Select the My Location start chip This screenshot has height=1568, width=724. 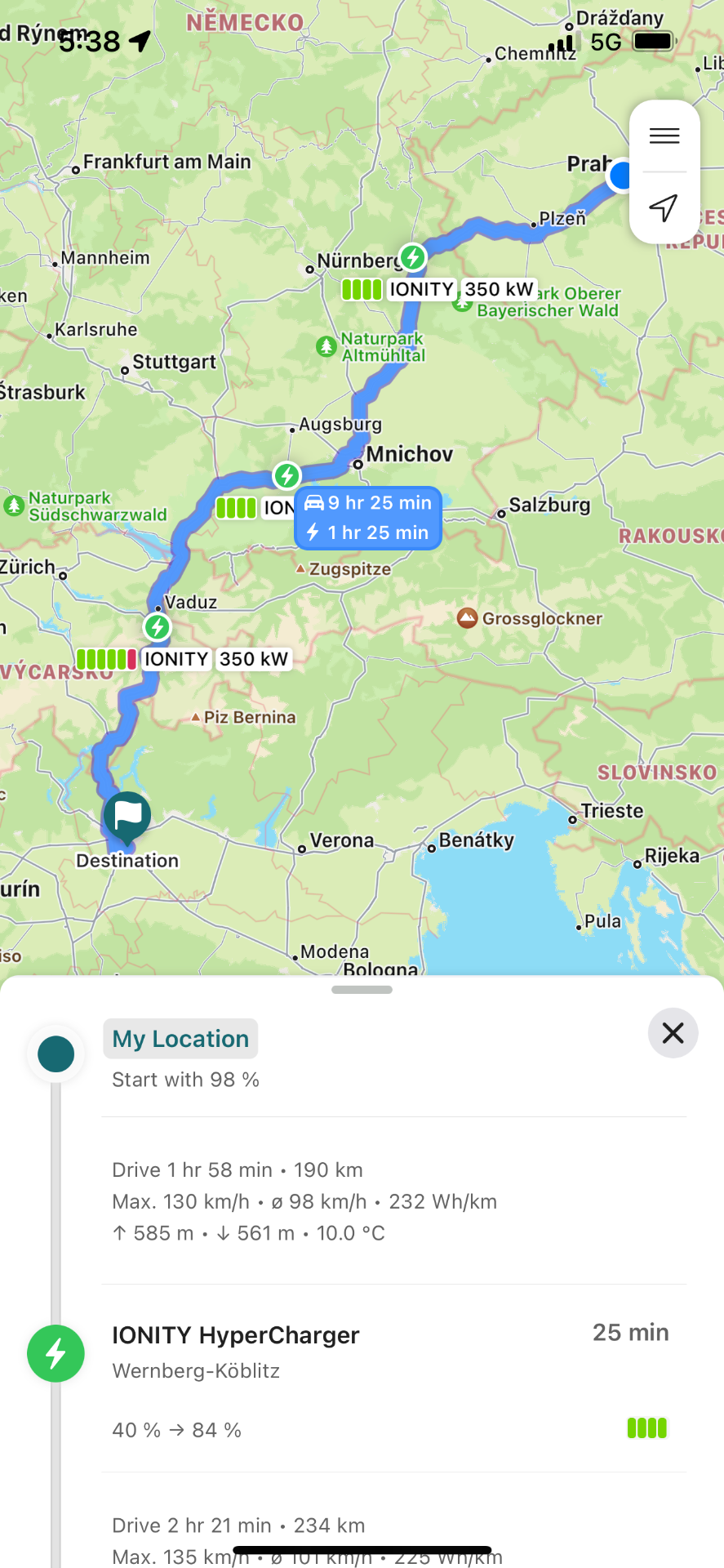(x=180, y=1039)
